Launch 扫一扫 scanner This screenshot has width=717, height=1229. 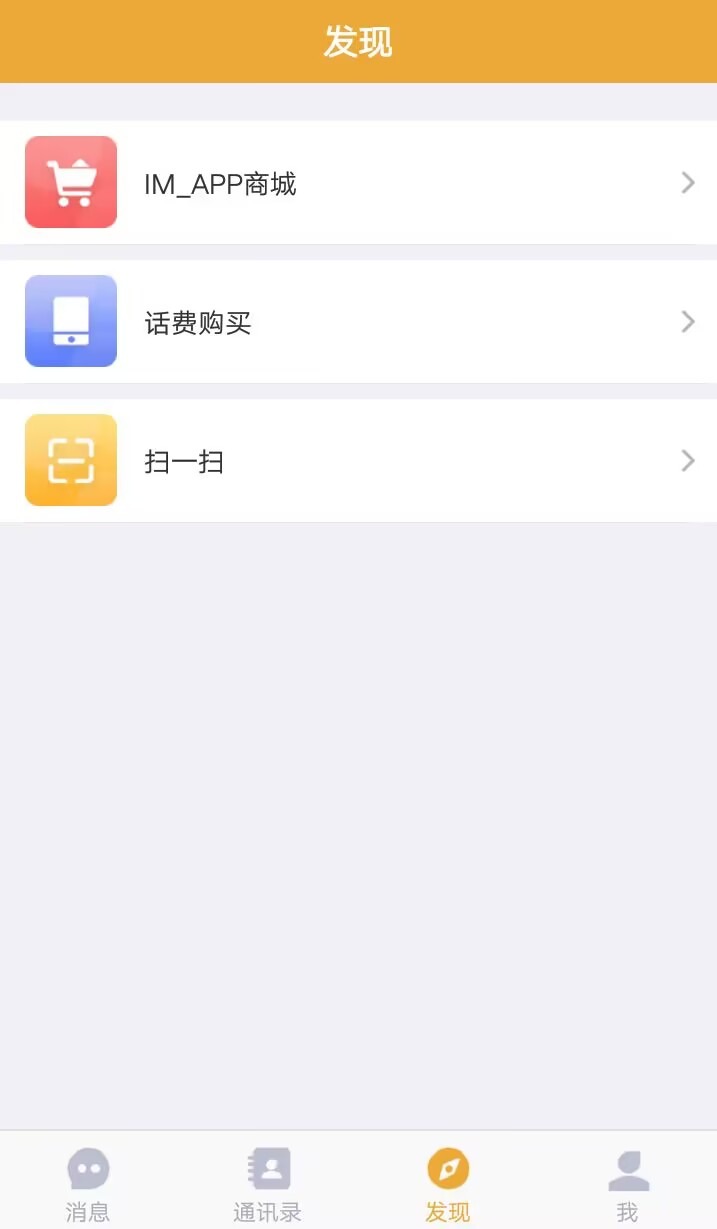(358, 461)
